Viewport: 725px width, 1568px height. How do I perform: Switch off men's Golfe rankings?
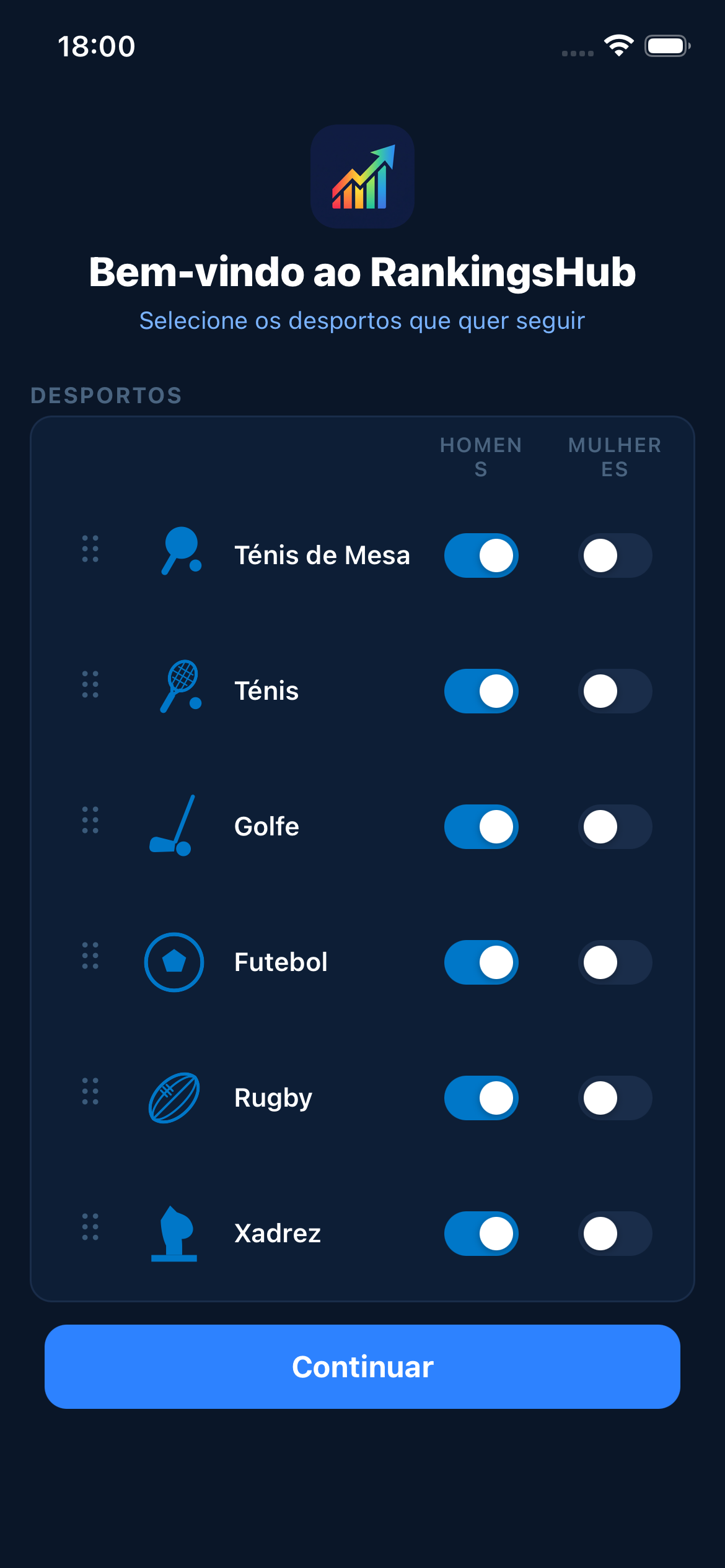(481, 827)
